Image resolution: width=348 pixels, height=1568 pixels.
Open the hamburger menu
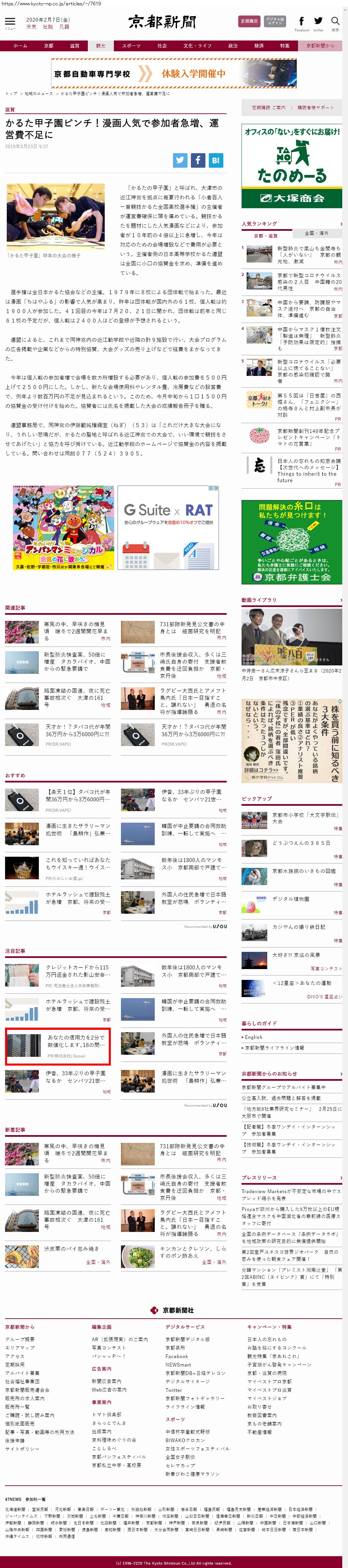coord(10,23)
